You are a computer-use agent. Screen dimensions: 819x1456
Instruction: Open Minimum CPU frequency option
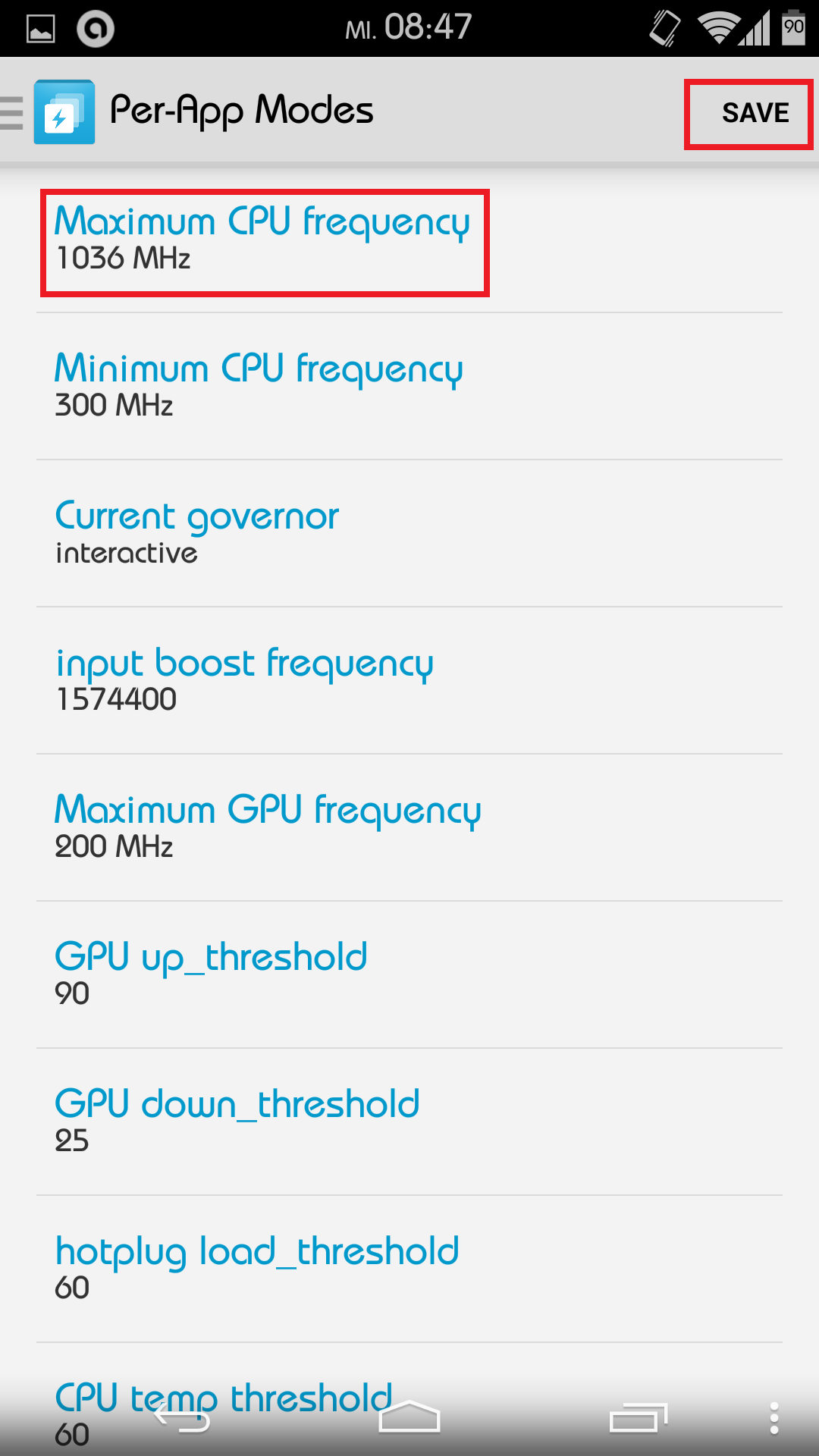[409, 387]
